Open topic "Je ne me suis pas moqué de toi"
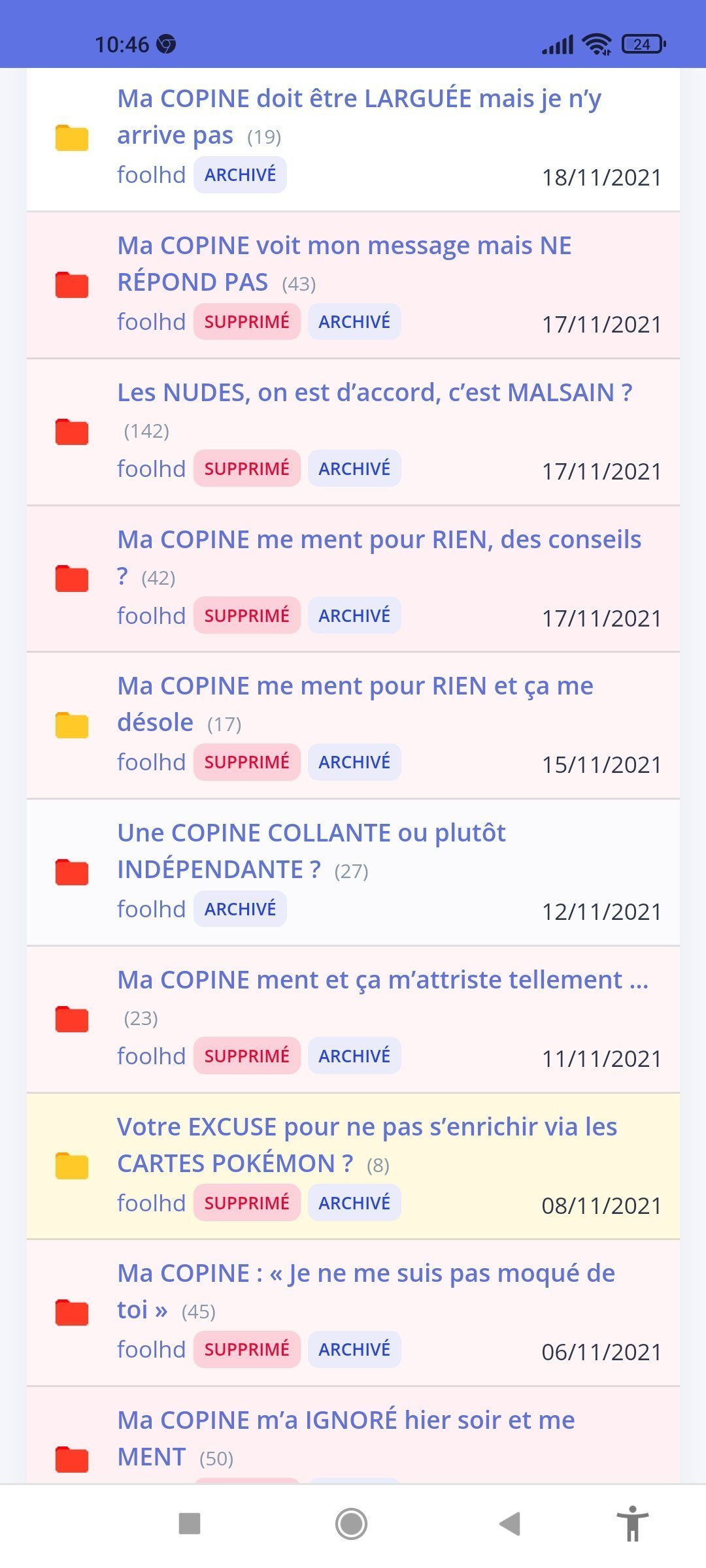 tap(366, 1291)
